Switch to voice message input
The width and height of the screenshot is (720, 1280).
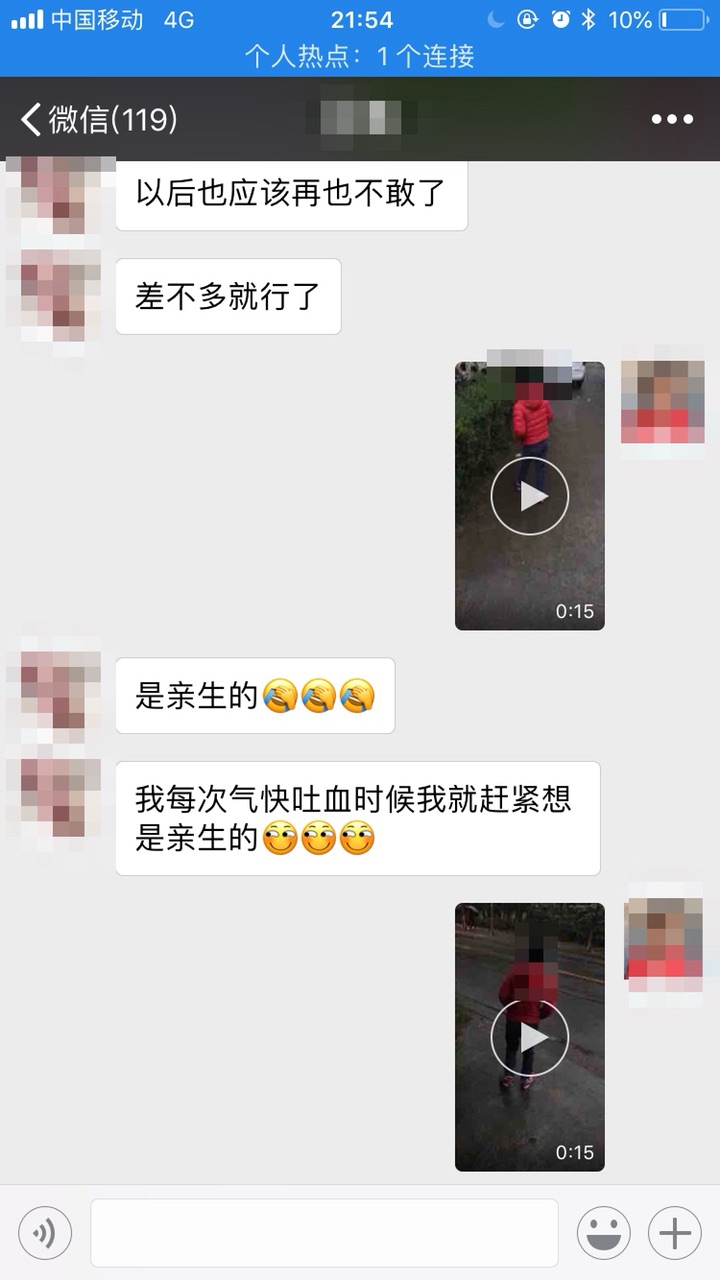pyautogui.click(x=45, y=1233)
